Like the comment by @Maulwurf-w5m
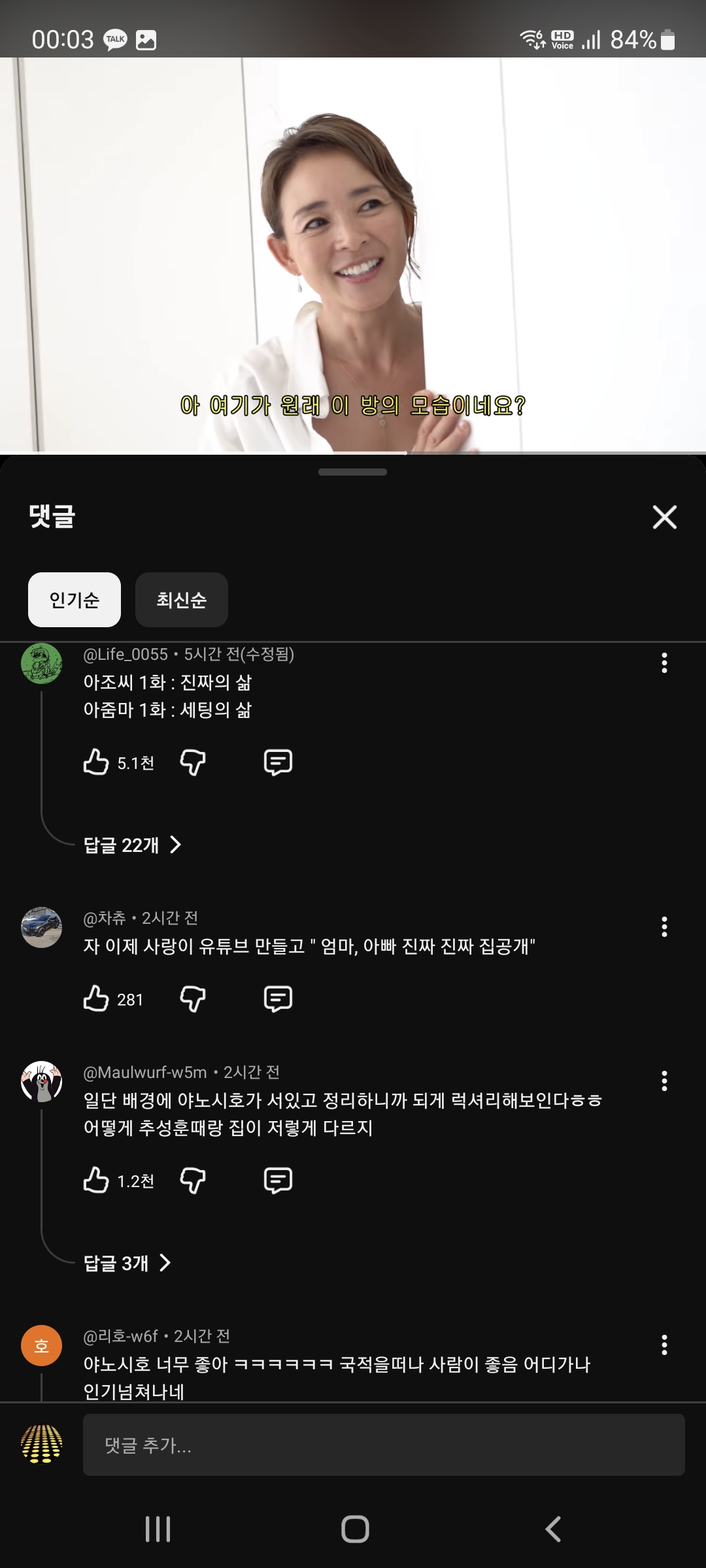Viewport: 706px width, 1568px height. [x=96, y=1181]
